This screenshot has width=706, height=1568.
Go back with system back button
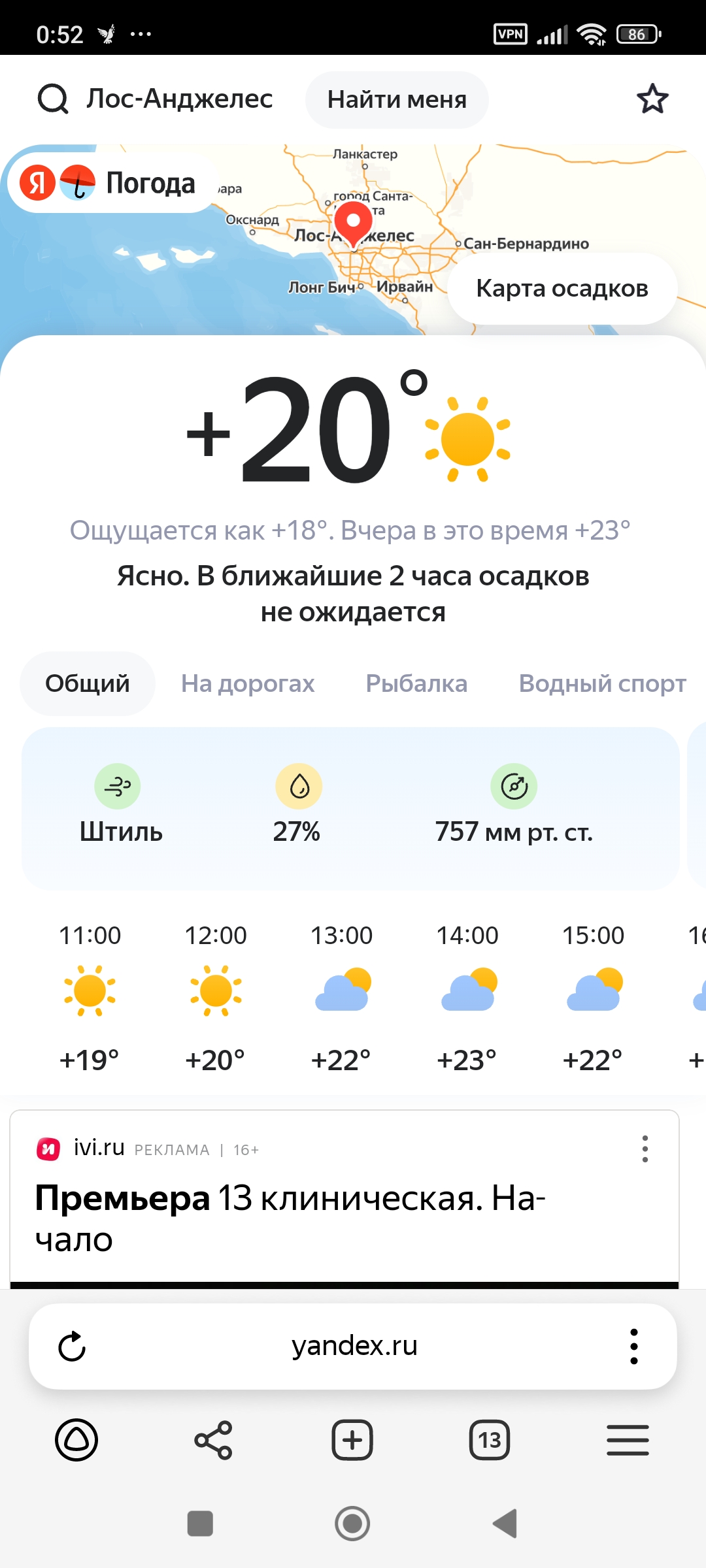pos(505,1524)
